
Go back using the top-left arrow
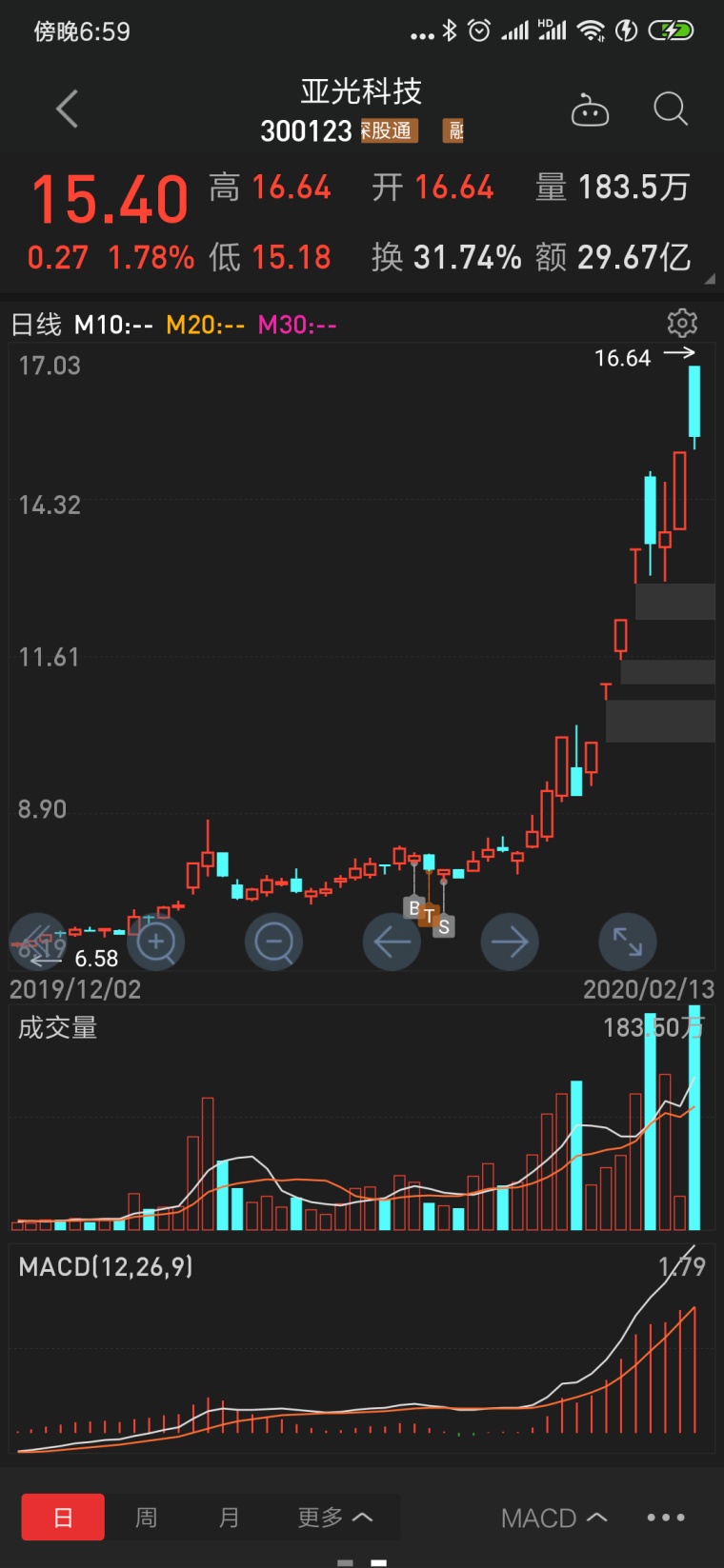tap(67, 109)
